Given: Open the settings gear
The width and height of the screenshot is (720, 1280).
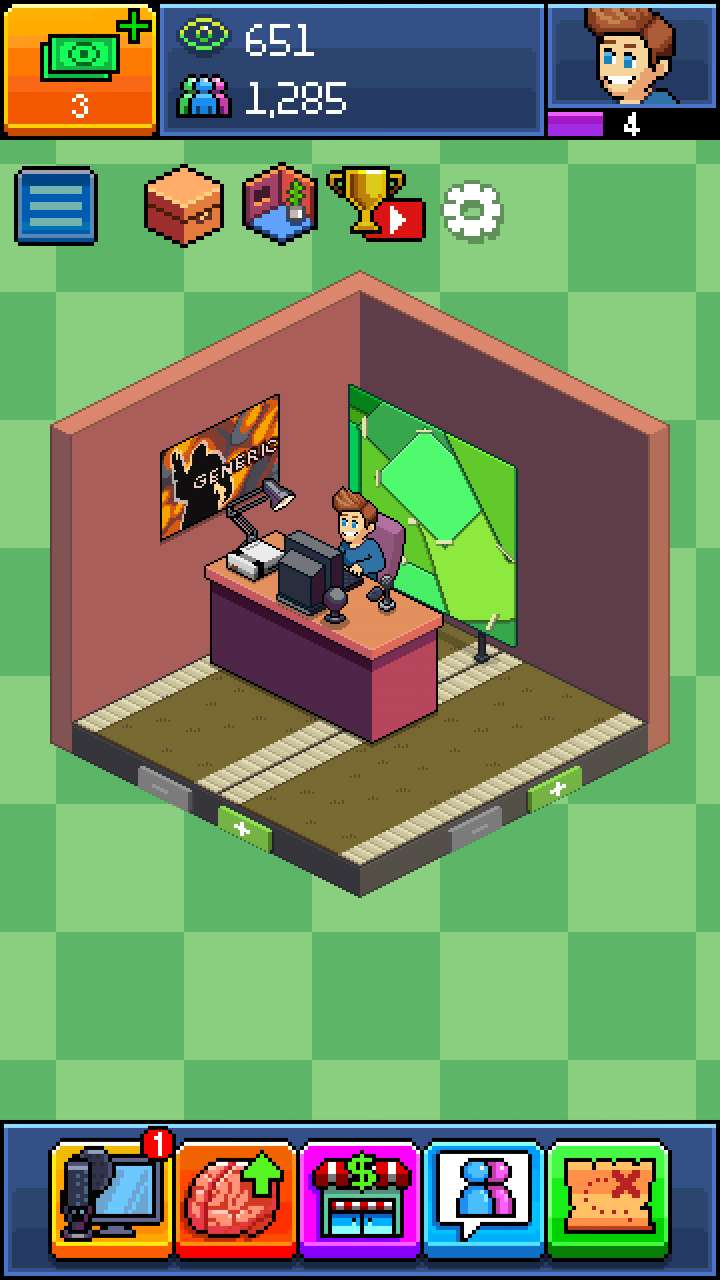Looking at the screenshot, I should coord(471,210).
